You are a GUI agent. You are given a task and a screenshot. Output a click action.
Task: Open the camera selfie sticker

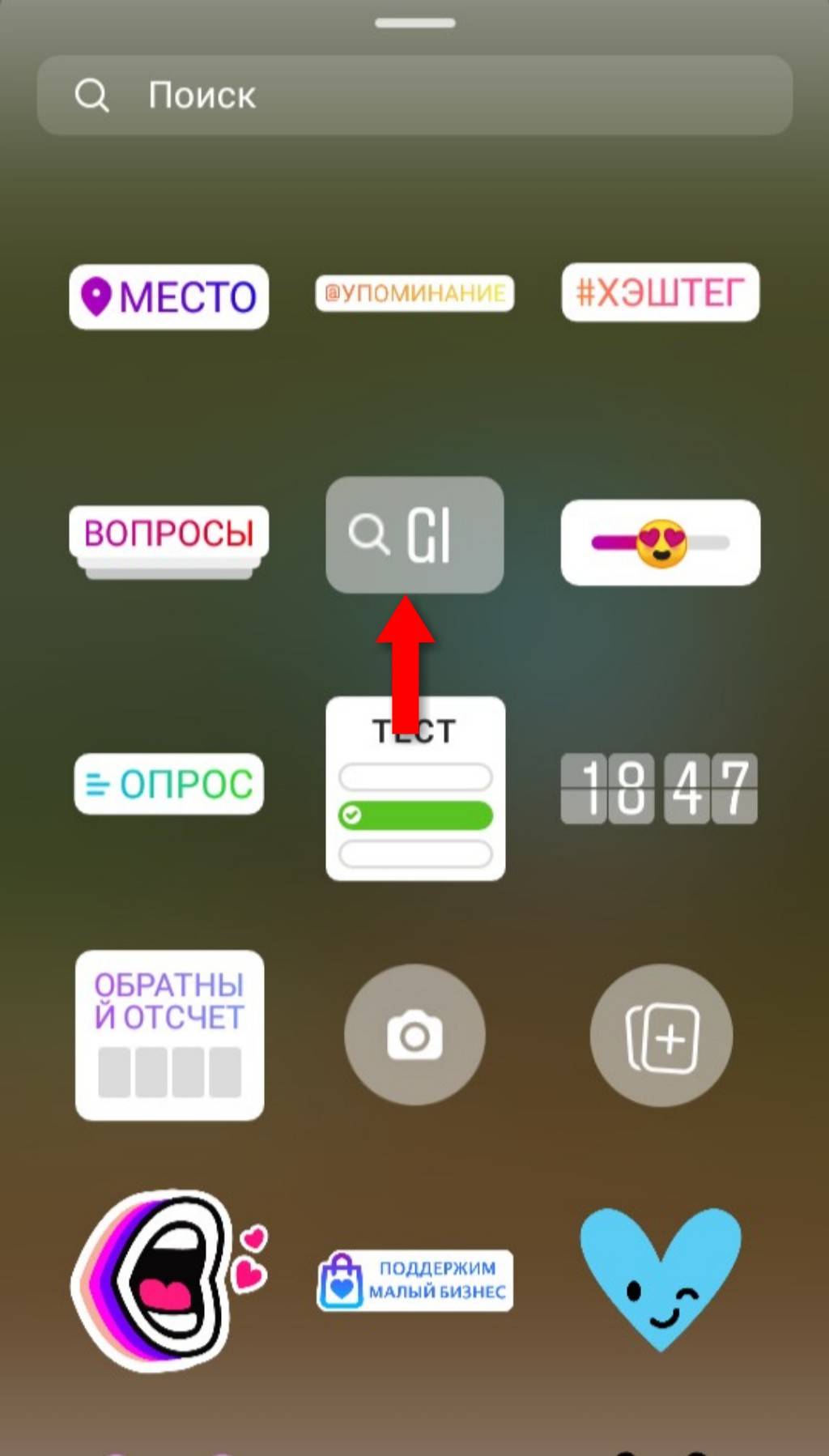coord(414,1035)
